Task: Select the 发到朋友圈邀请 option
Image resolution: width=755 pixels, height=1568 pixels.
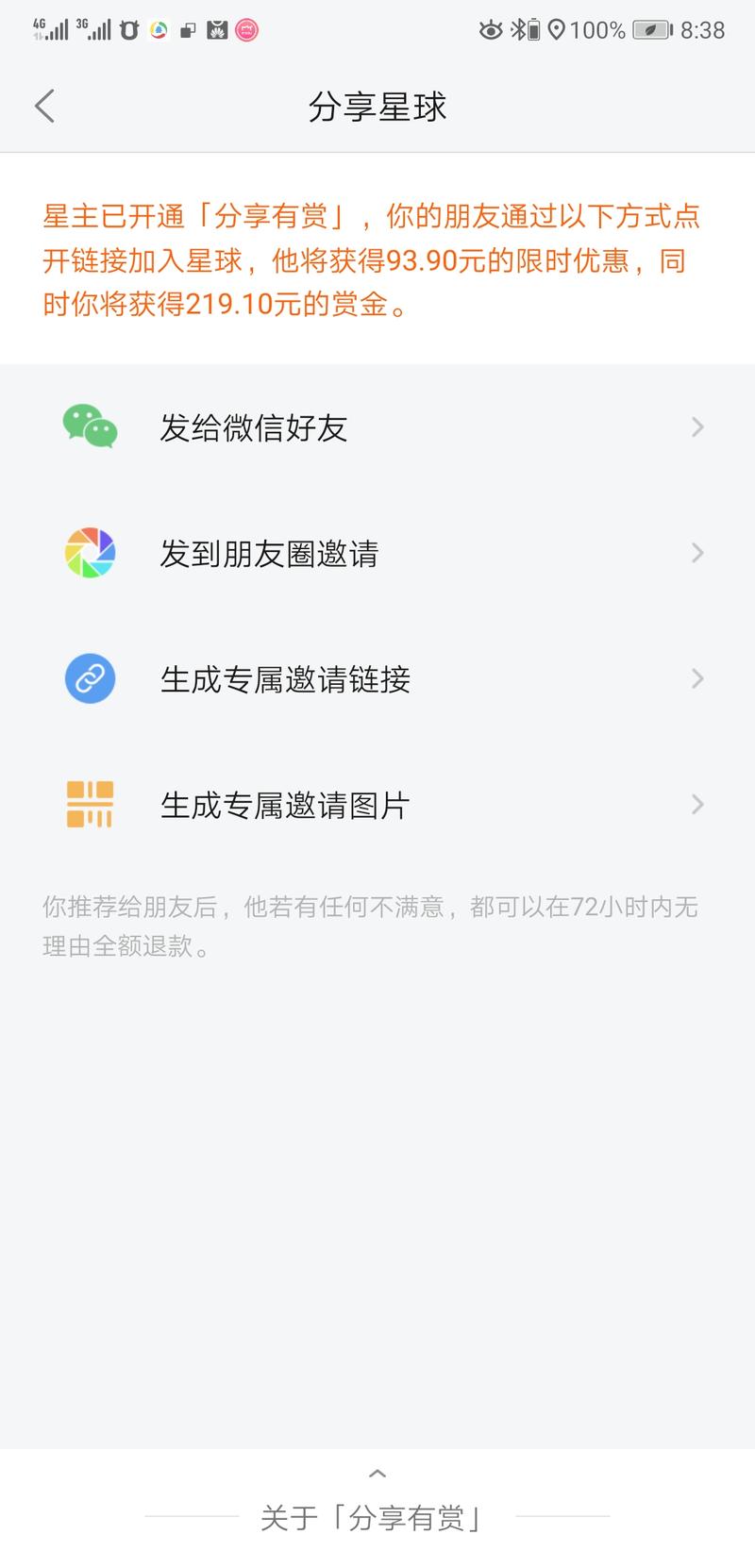Action: coord(270,553)
